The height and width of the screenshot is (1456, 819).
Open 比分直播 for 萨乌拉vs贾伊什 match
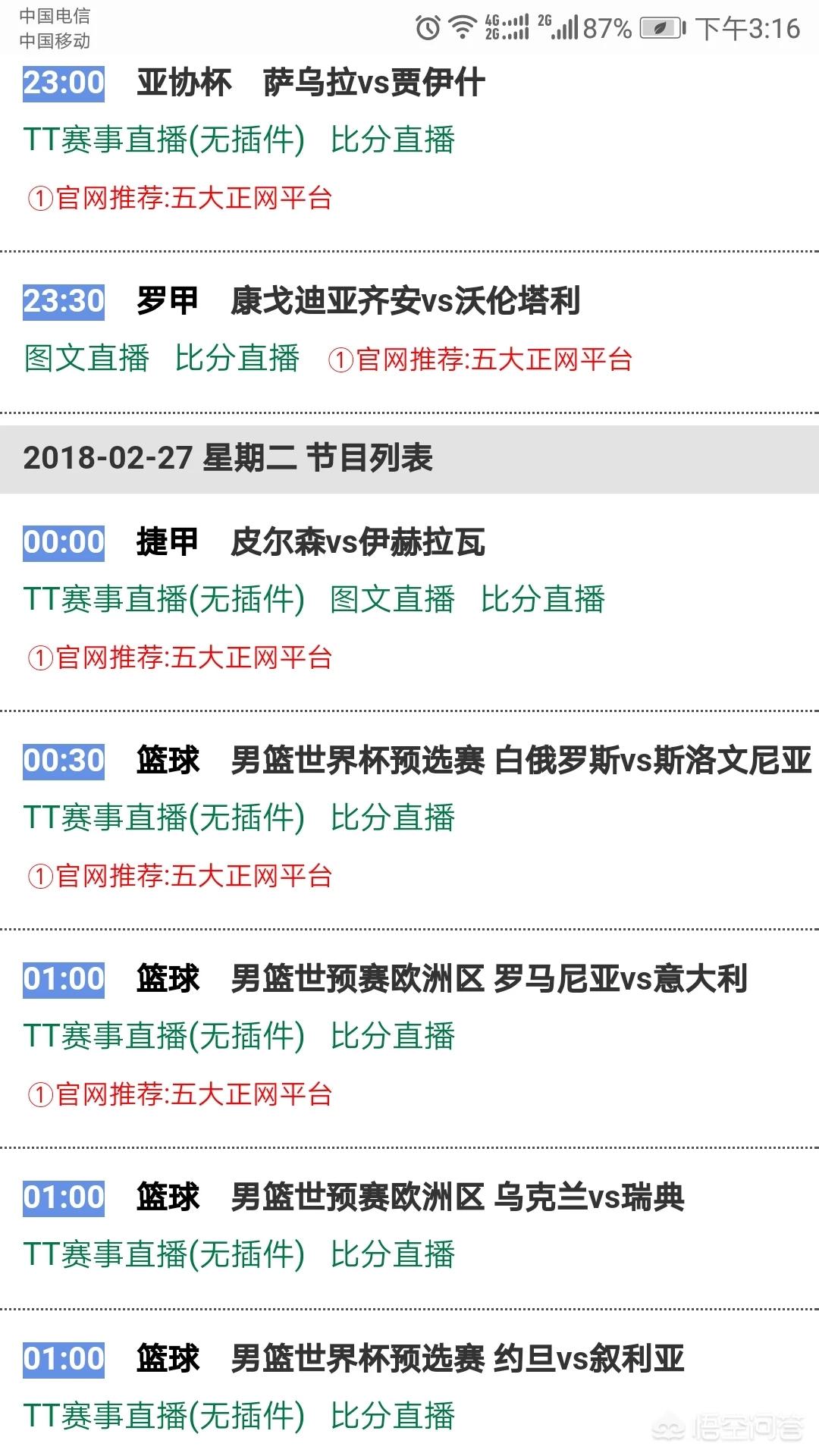pos(392,140)
